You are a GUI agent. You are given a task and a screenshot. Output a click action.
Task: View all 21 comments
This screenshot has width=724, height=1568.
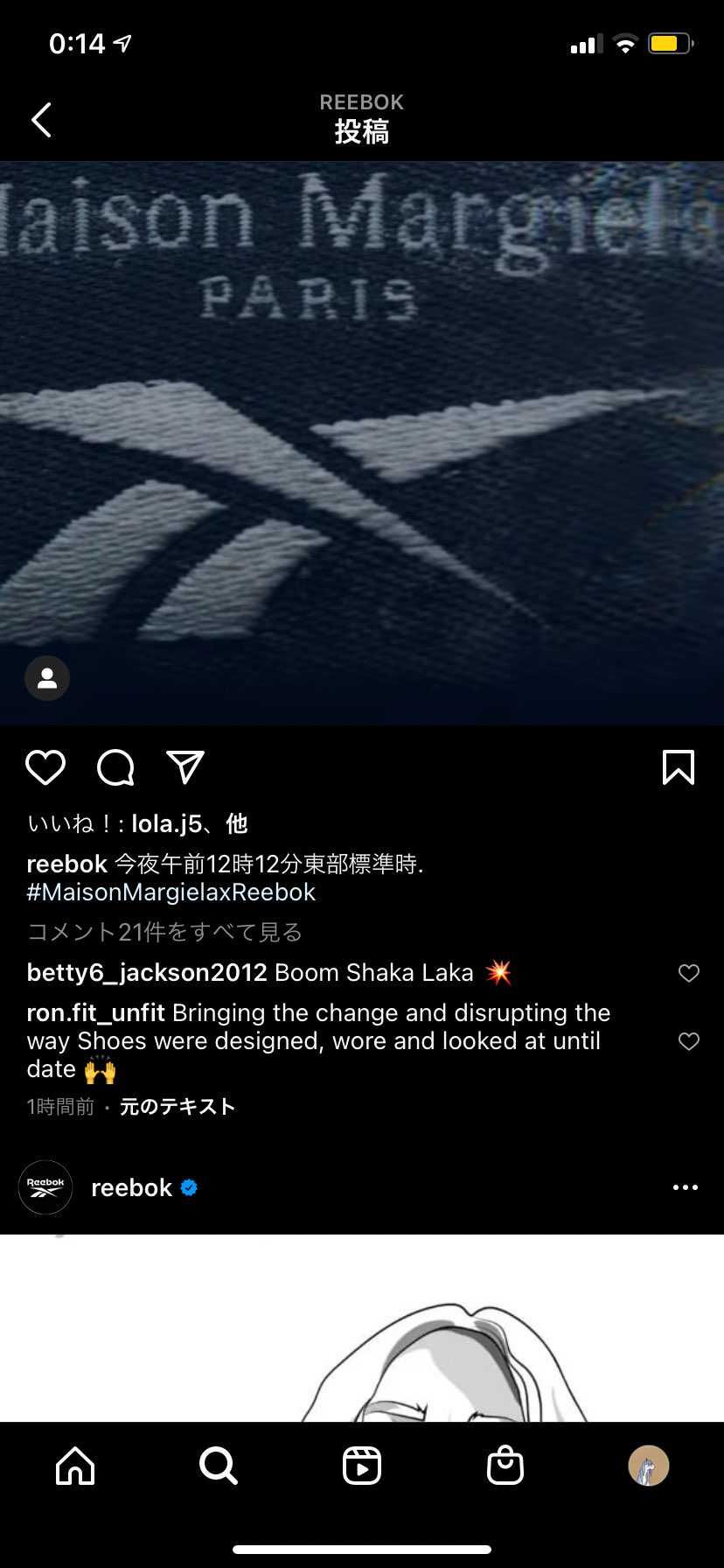pos(164,932)
